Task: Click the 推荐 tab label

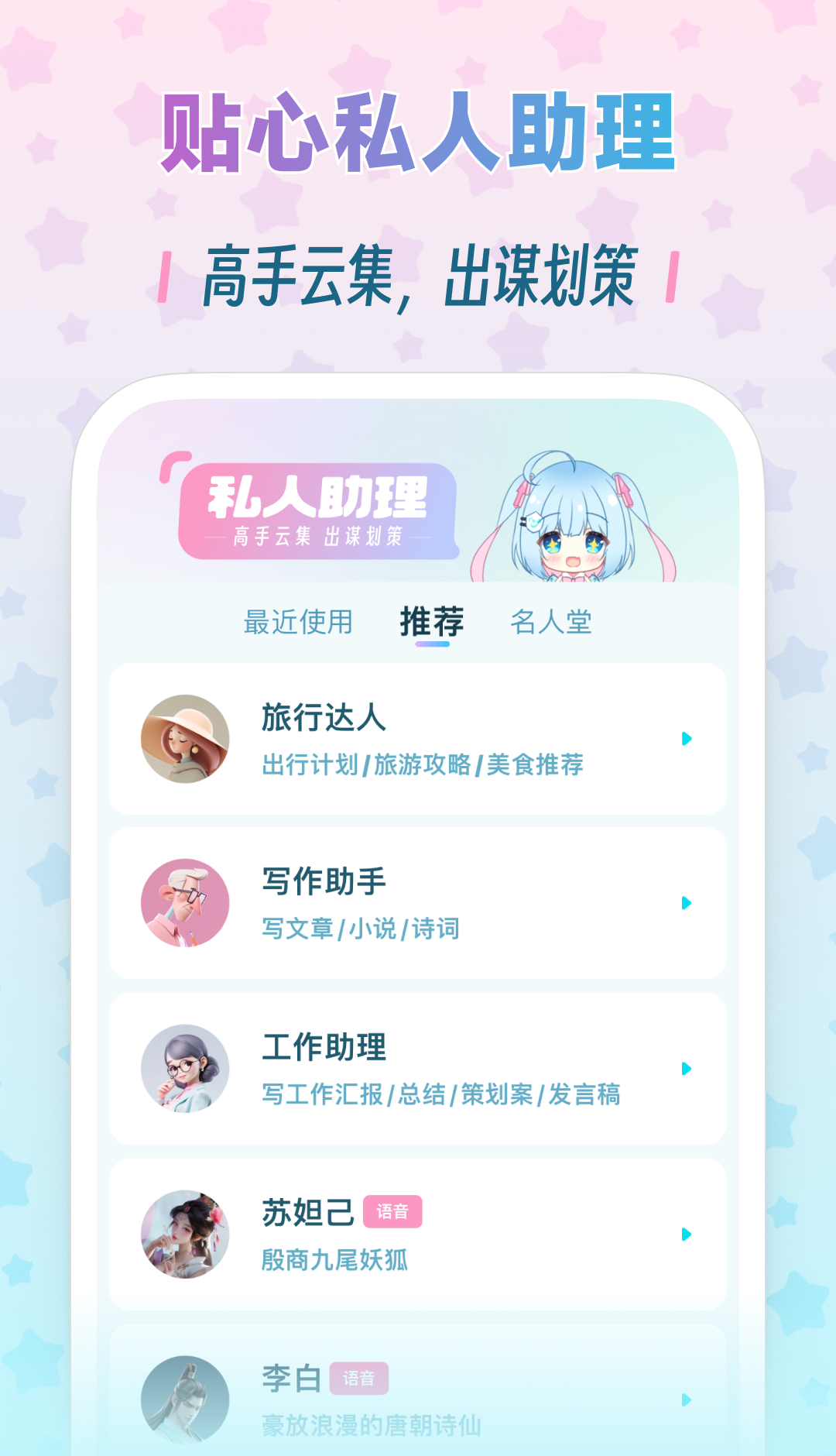Action: tap(433, 620)
